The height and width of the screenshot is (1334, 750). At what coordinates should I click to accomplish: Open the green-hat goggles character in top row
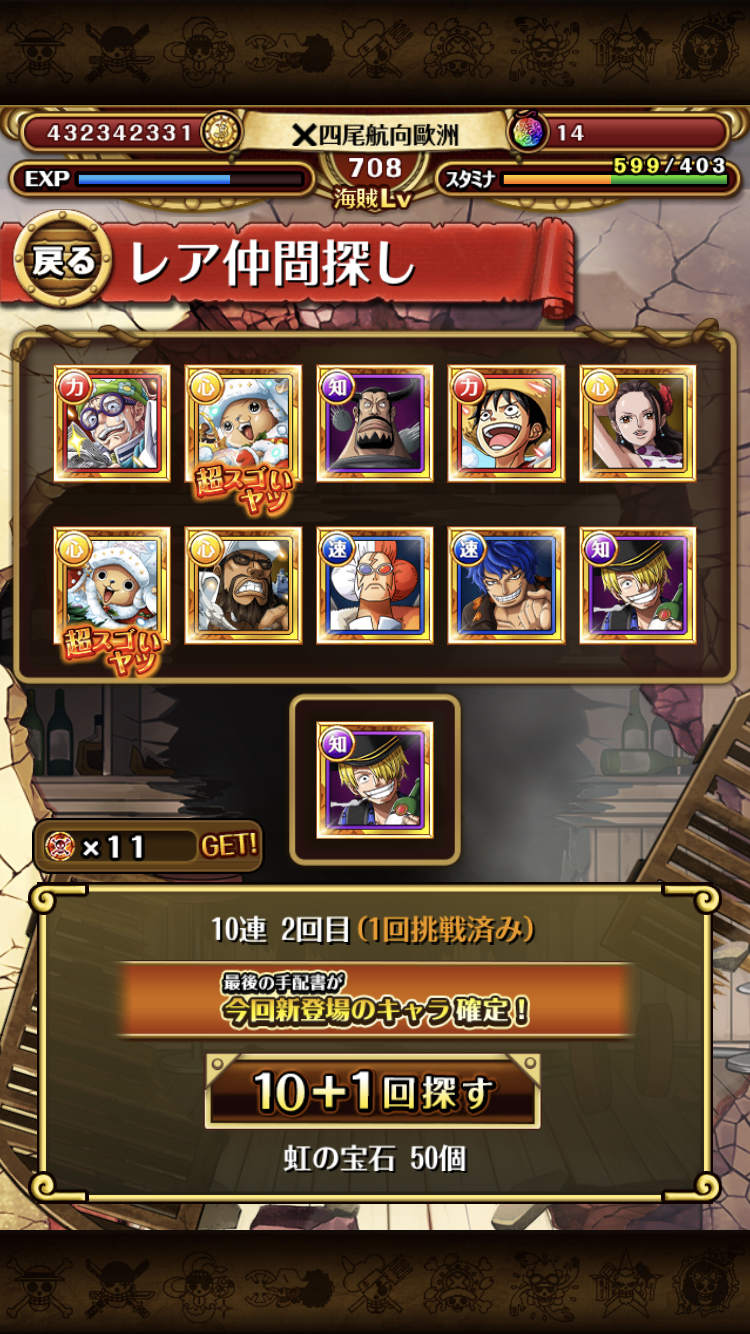[111, 423]
